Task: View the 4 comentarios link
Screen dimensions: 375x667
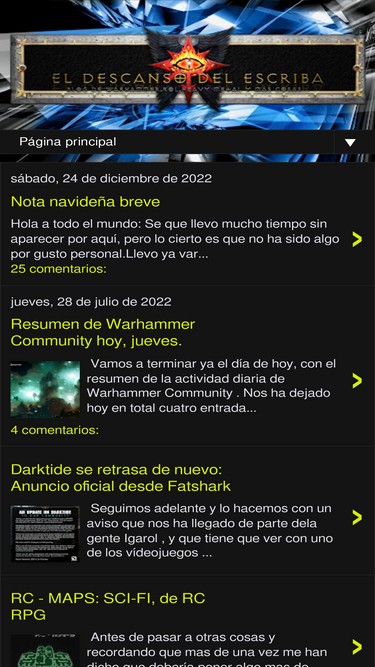Action: pyautogui.click(x=55, y=430)
